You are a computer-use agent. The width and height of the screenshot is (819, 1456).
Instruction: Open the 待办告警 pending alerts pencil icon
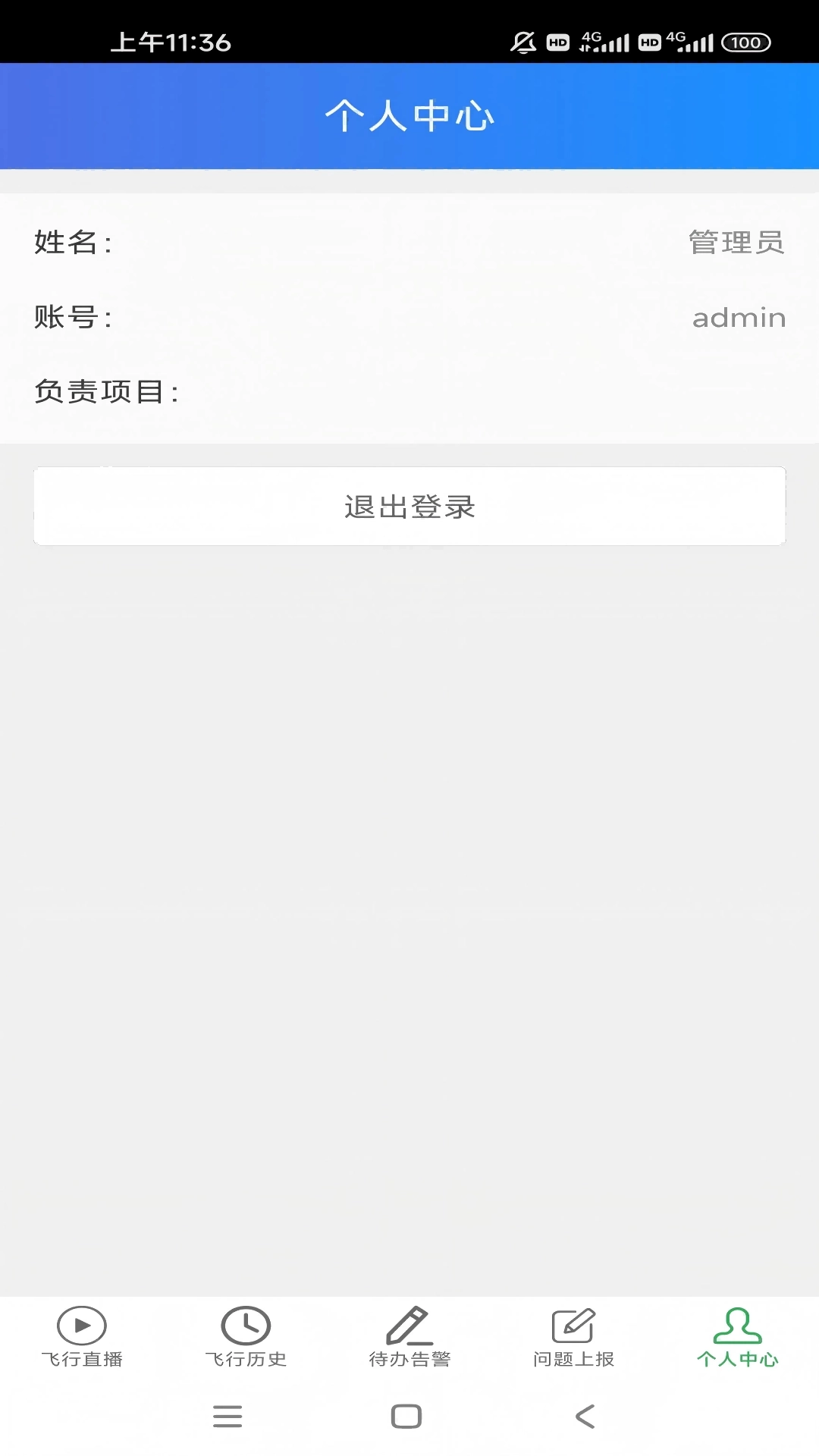click(x=409, y=1323)
